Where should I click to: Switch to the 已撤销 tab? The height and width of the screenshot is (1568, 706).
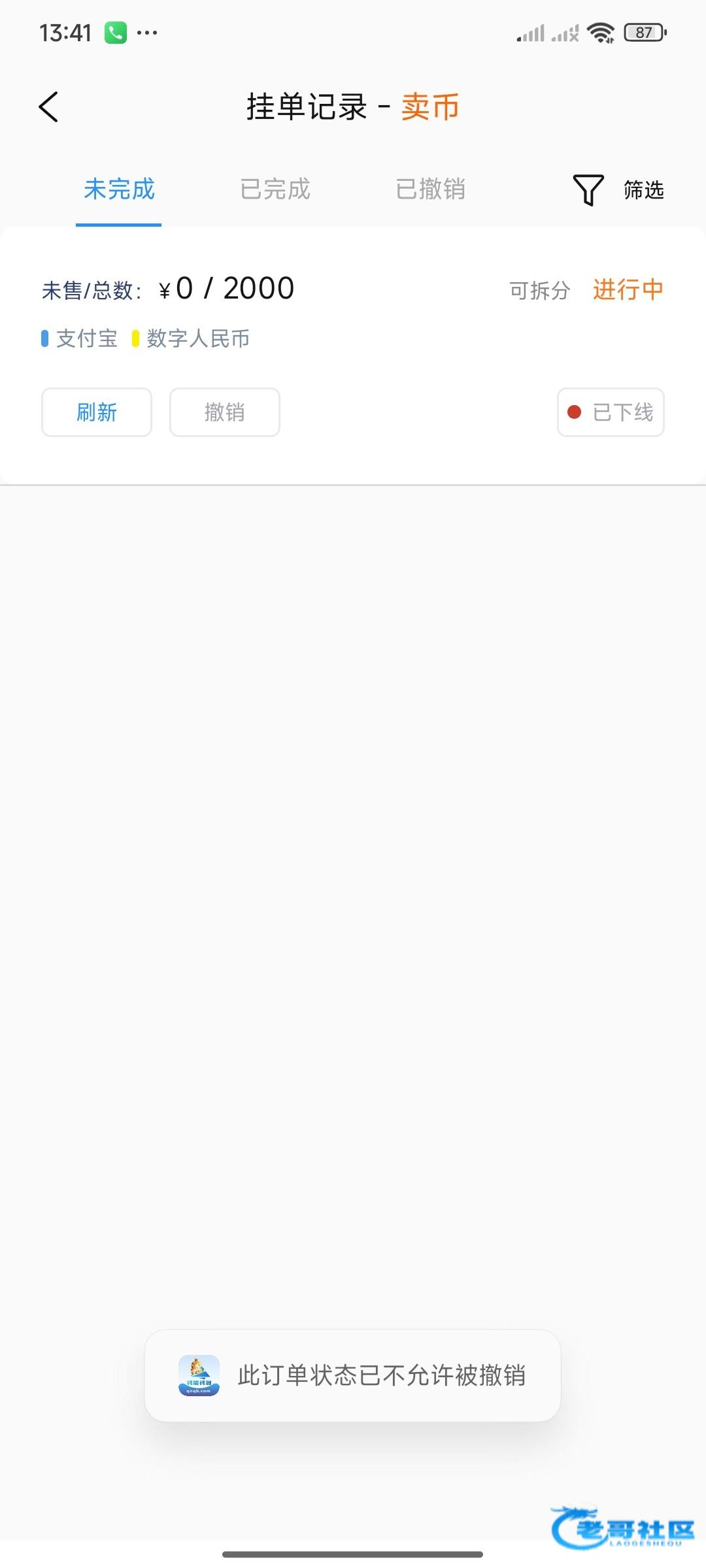[430, 189]
